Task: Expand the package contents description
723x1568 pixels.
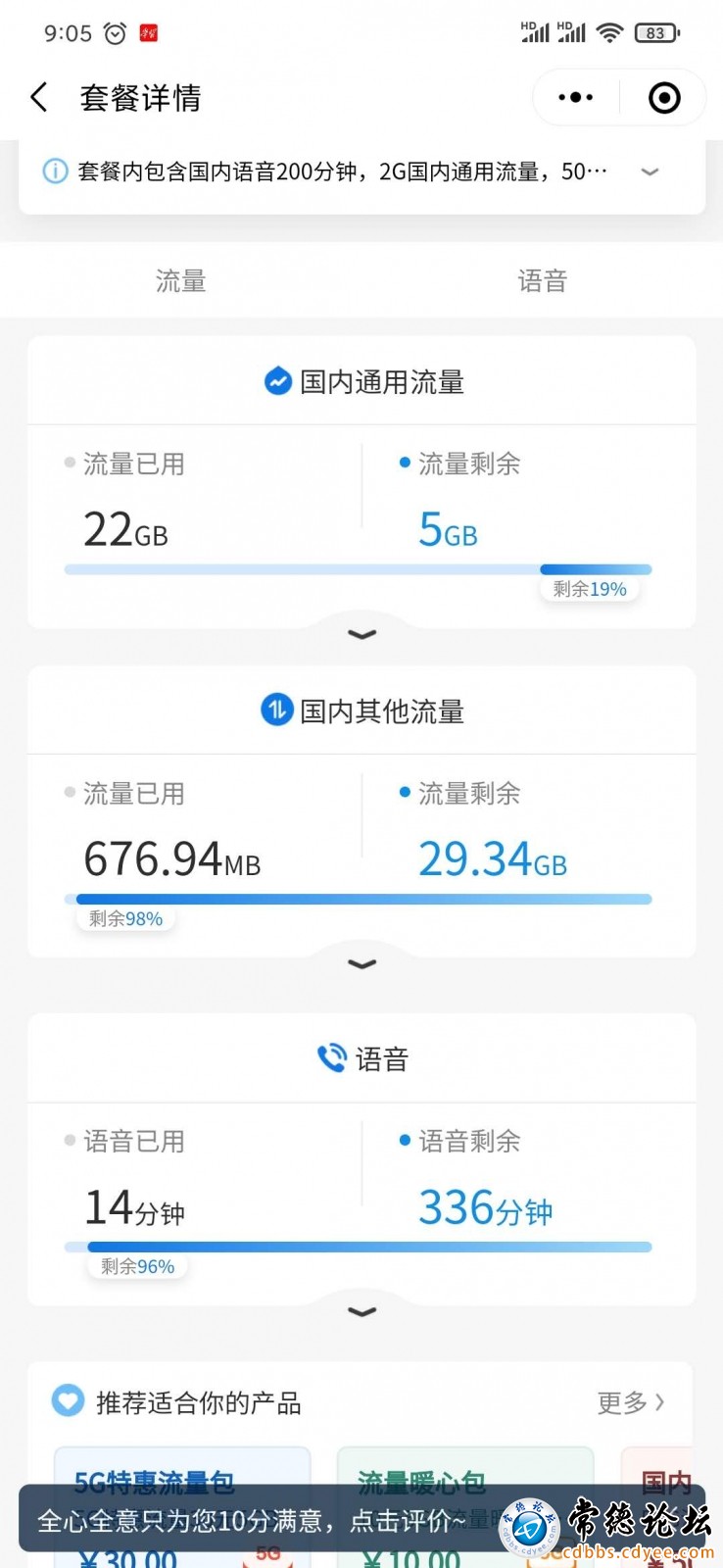Action: (x=649, y=172)
